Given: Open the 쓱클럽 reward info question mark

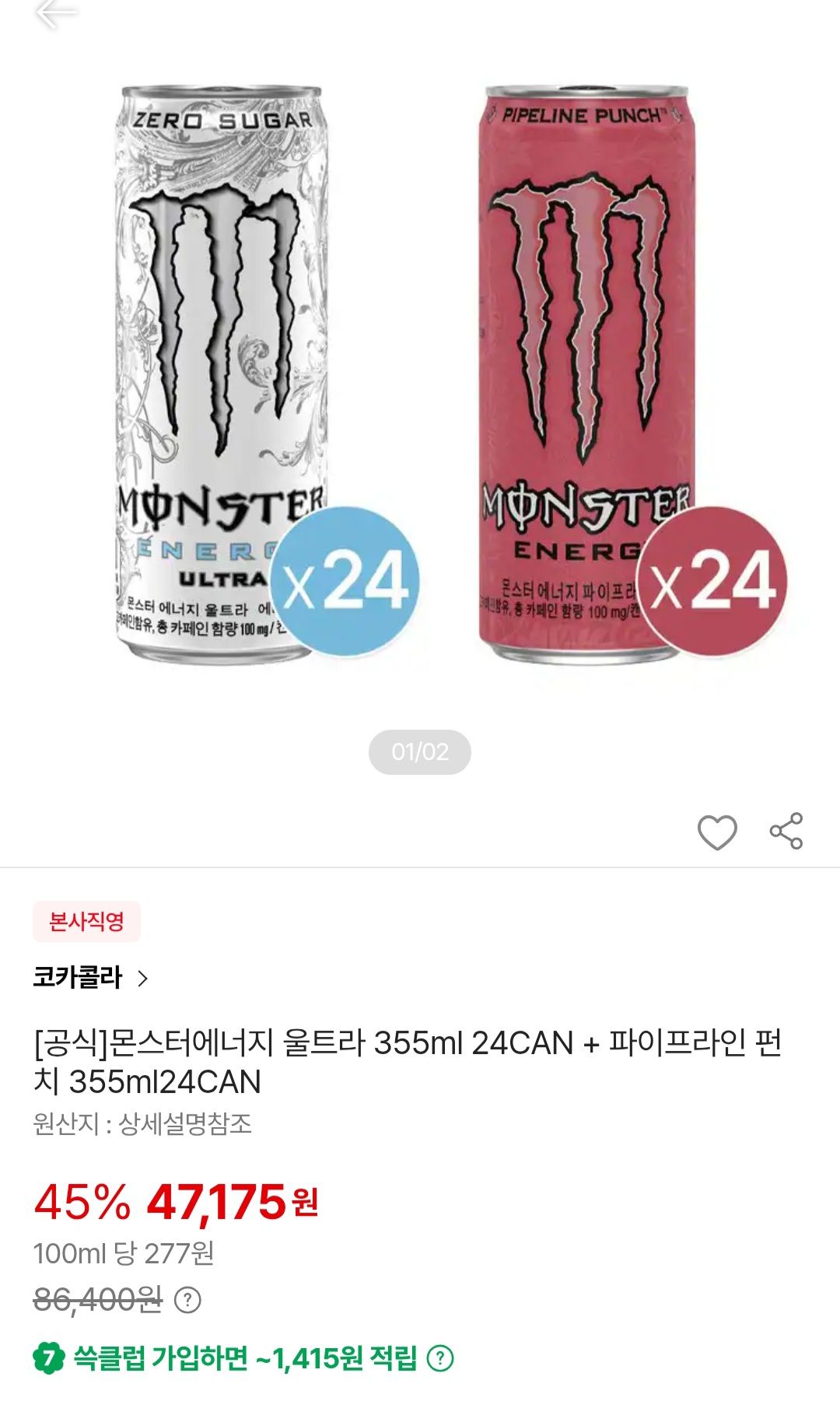Looking at the screenshot, I should click(440, 1358).
